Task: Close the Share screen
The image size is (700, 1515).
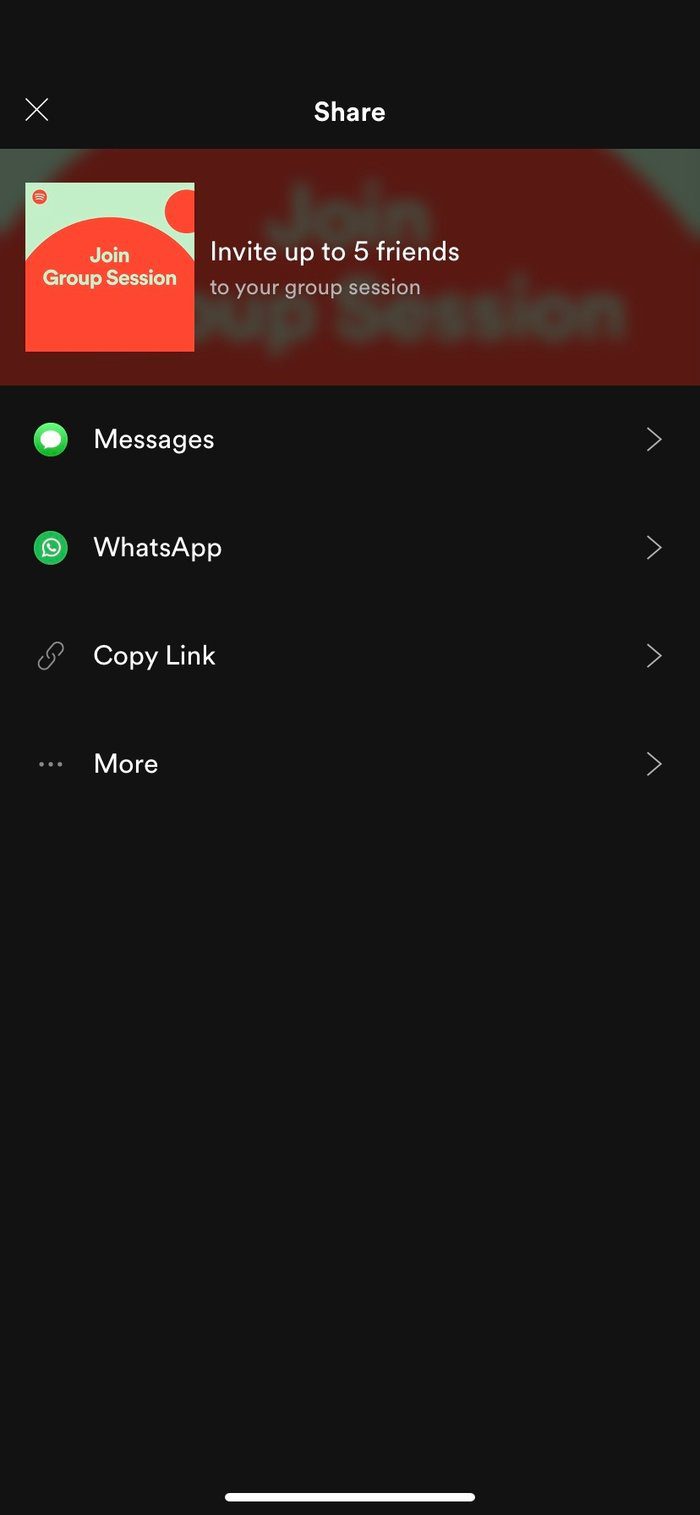Action: 37,110
